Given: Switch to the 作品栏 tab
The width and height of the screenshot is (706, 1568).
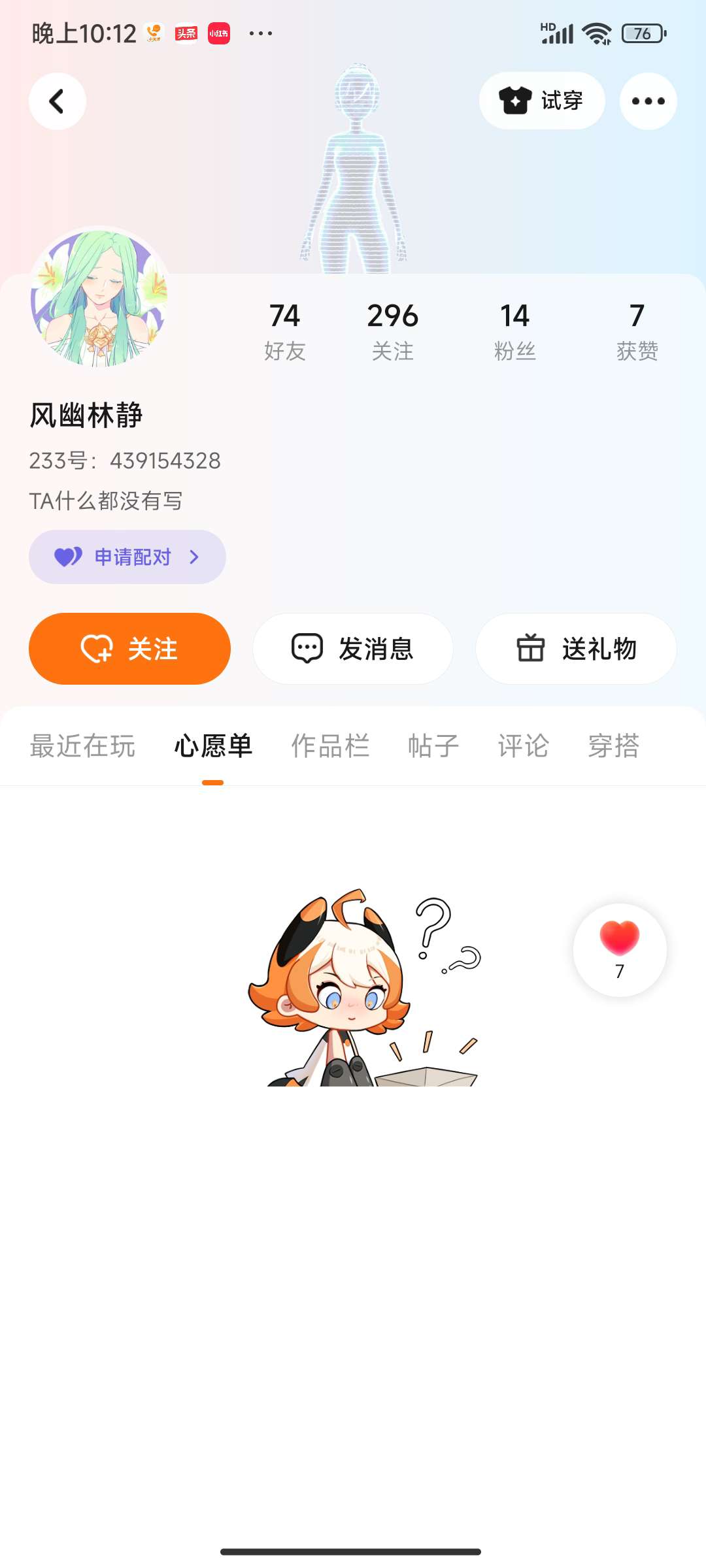Looking at the screenshot, I should pyautogui.click(x=330, y=746).
